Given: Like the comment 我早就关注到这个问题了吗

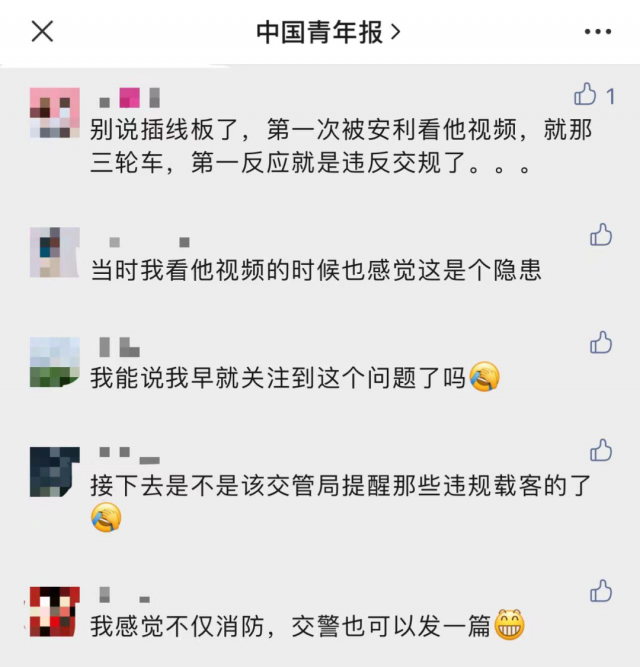Looking at the screenshot, I should [601, 343].
